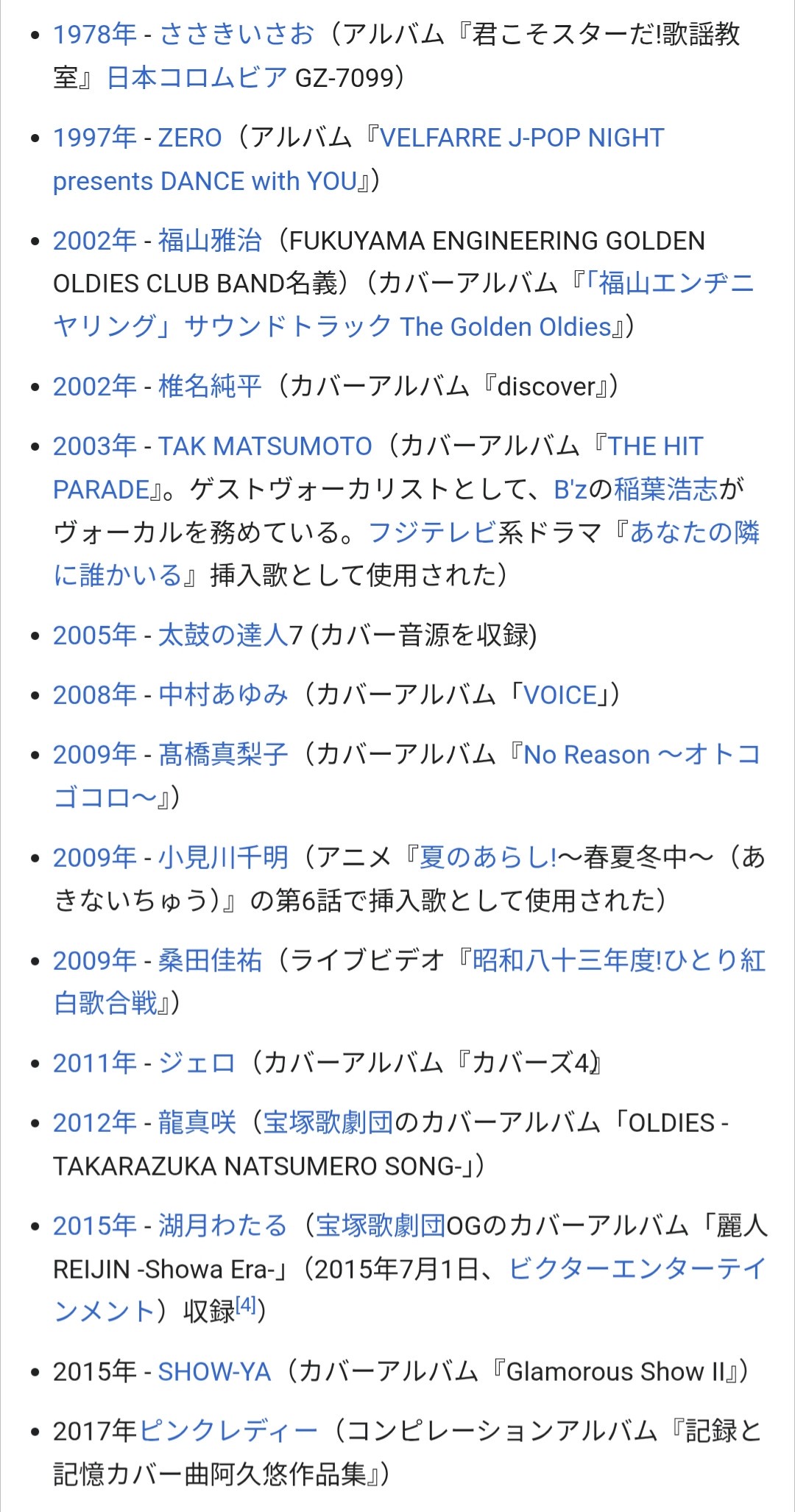Open the ピンクレディー link
This screenshot has height=1512, width=795.
coord(228,1431)
